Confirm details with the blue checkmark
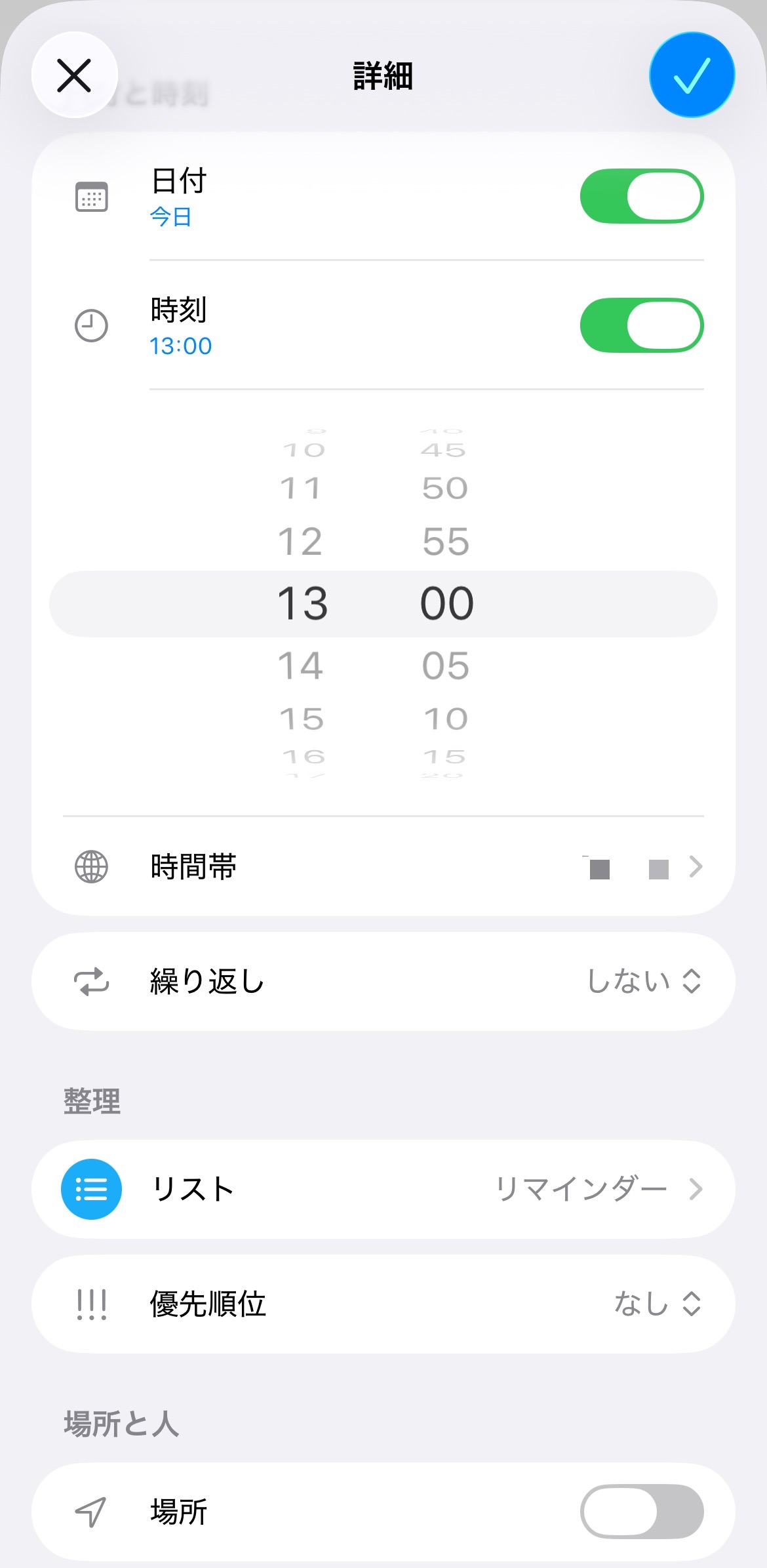 (x=692, y=75)
